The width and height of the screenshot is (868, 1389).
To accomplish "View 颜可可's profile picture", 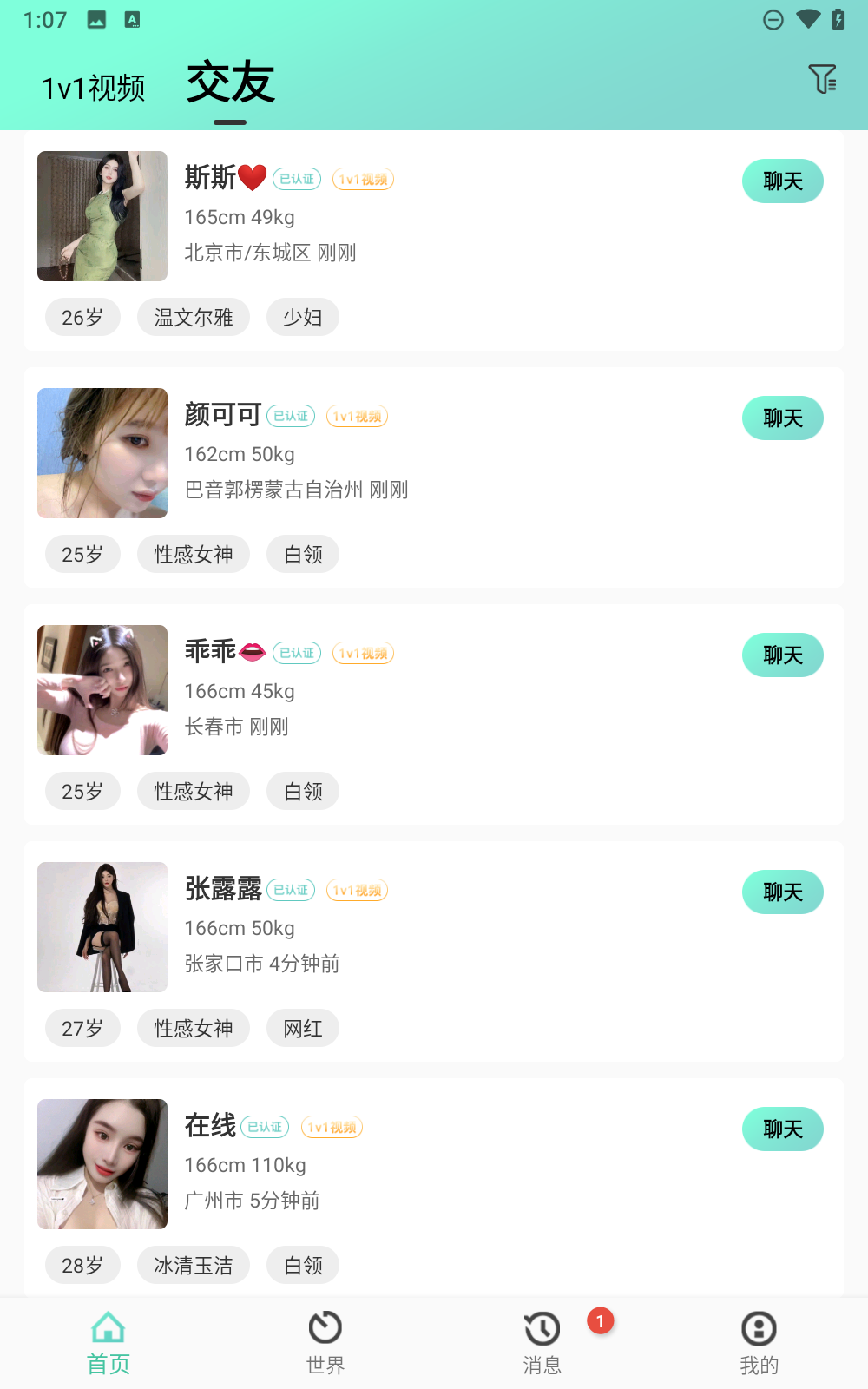I will click(102, 453).
